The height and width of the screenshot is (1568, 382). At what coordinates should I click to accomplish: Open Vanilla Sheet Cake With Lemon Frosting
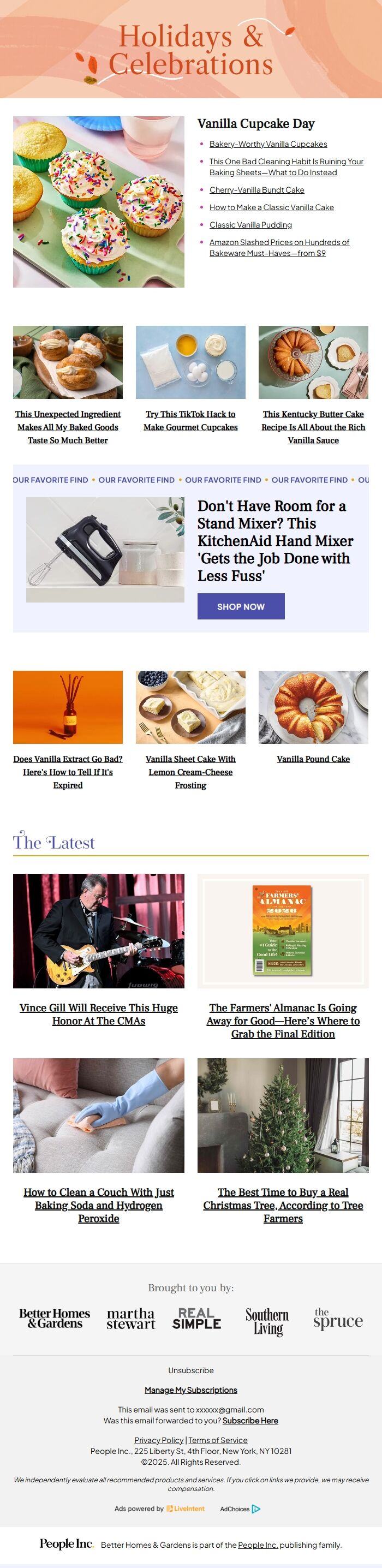pyautogui.click(x=190, y=772)
